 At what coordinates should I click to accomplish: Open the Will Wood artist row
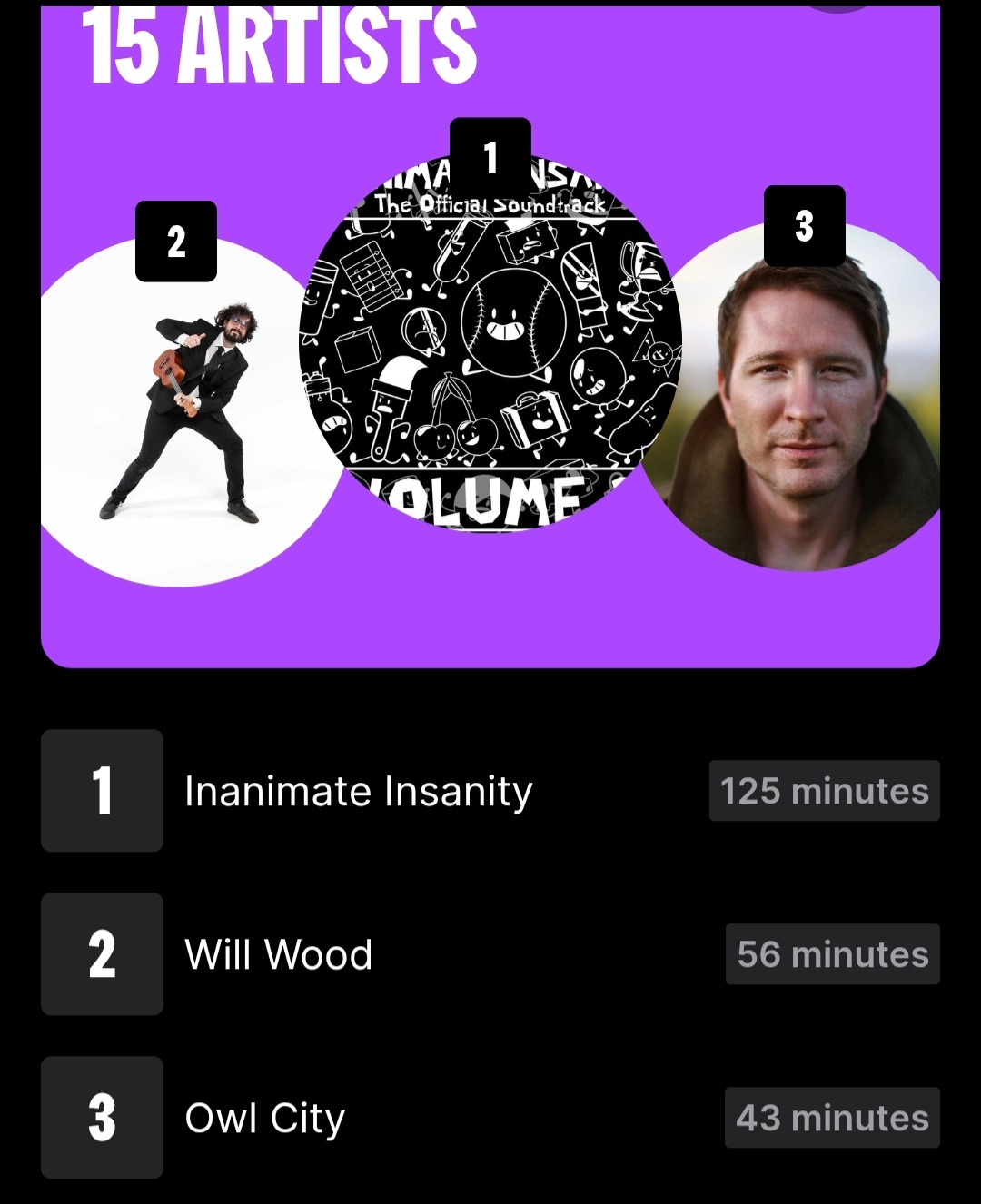278,954
